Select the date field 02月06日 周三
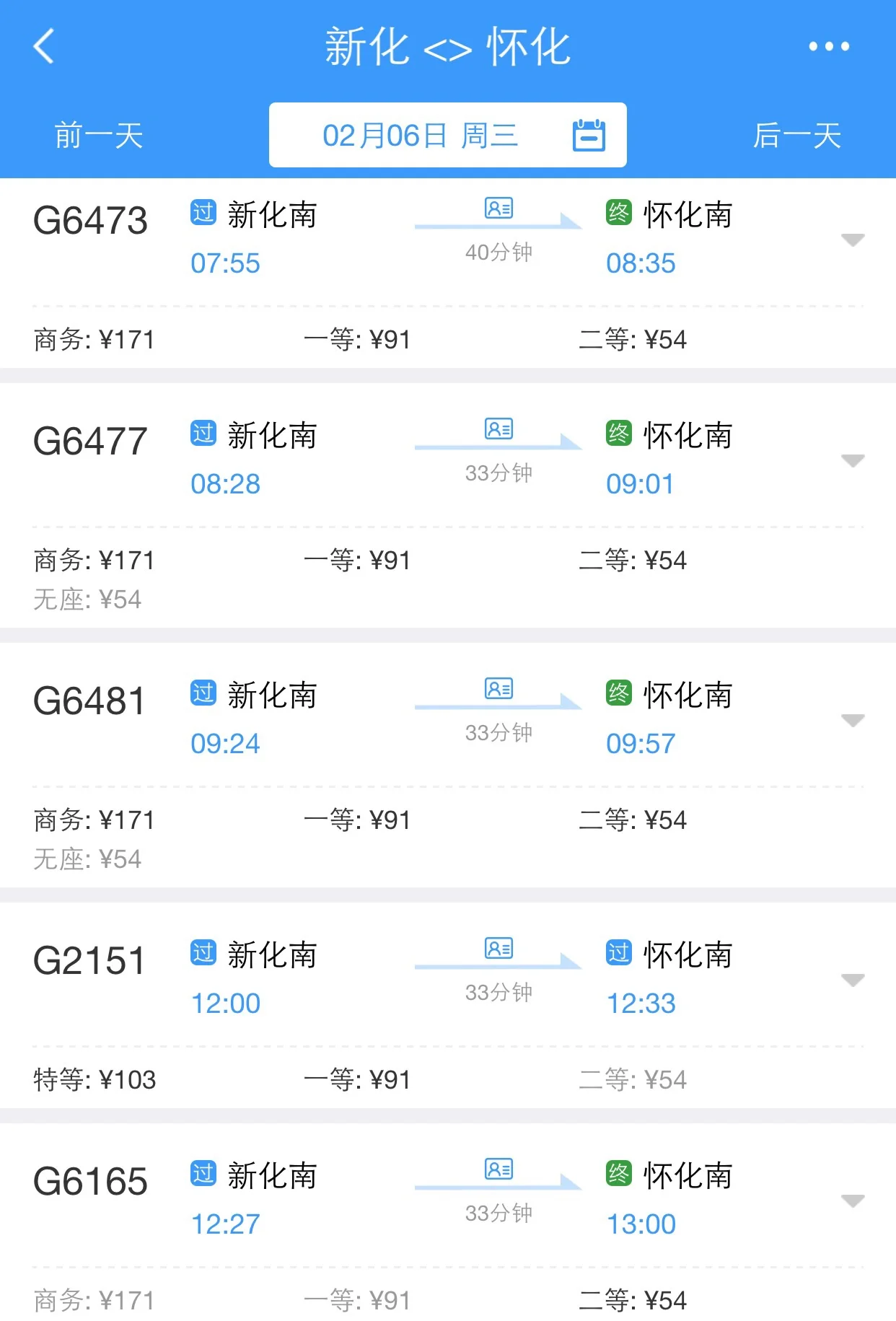Viewport: 896px width, 1321px height. coord(422,134)
